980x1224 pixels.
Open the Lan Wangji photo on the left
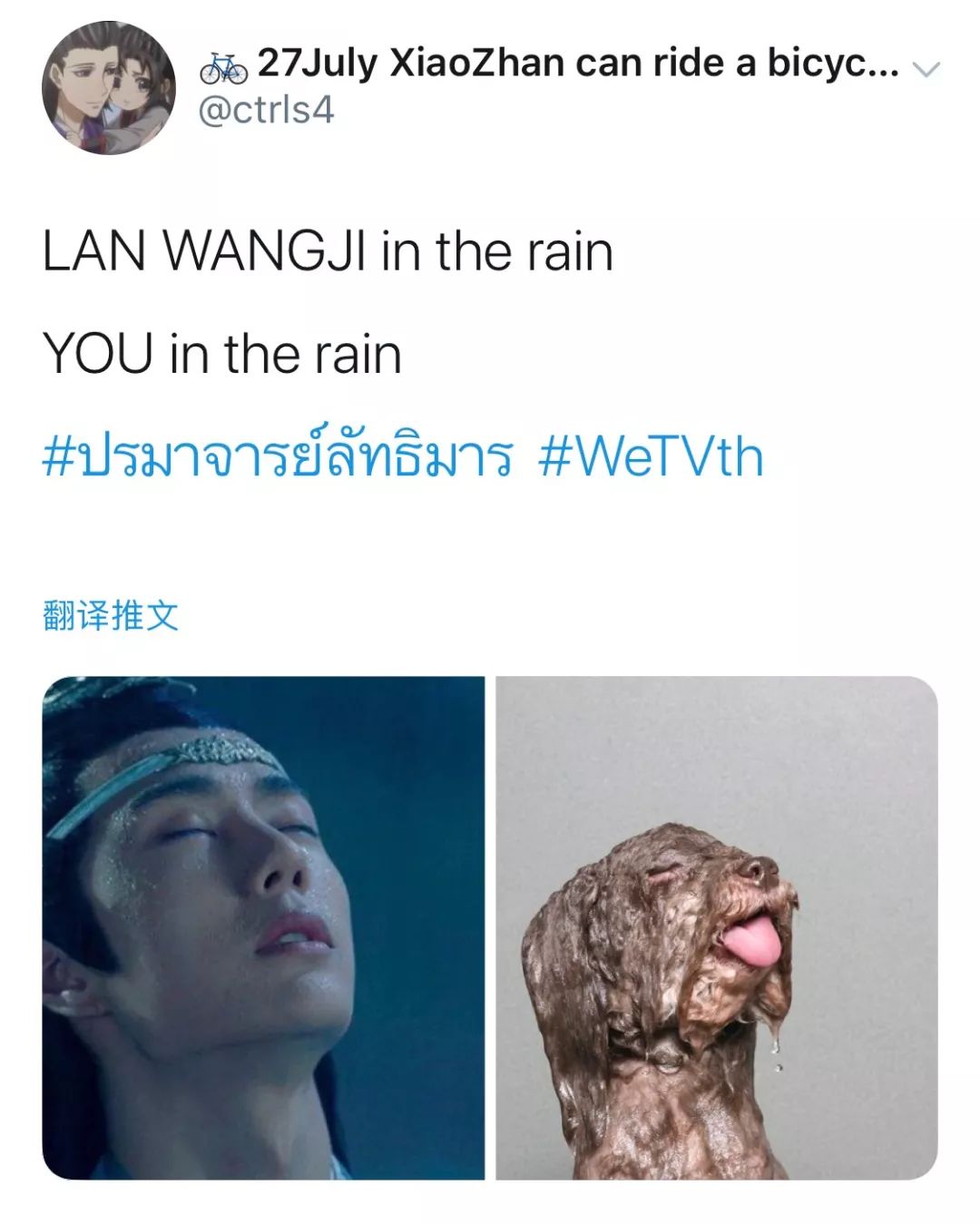pyautogui.click(x=263, y=927)
